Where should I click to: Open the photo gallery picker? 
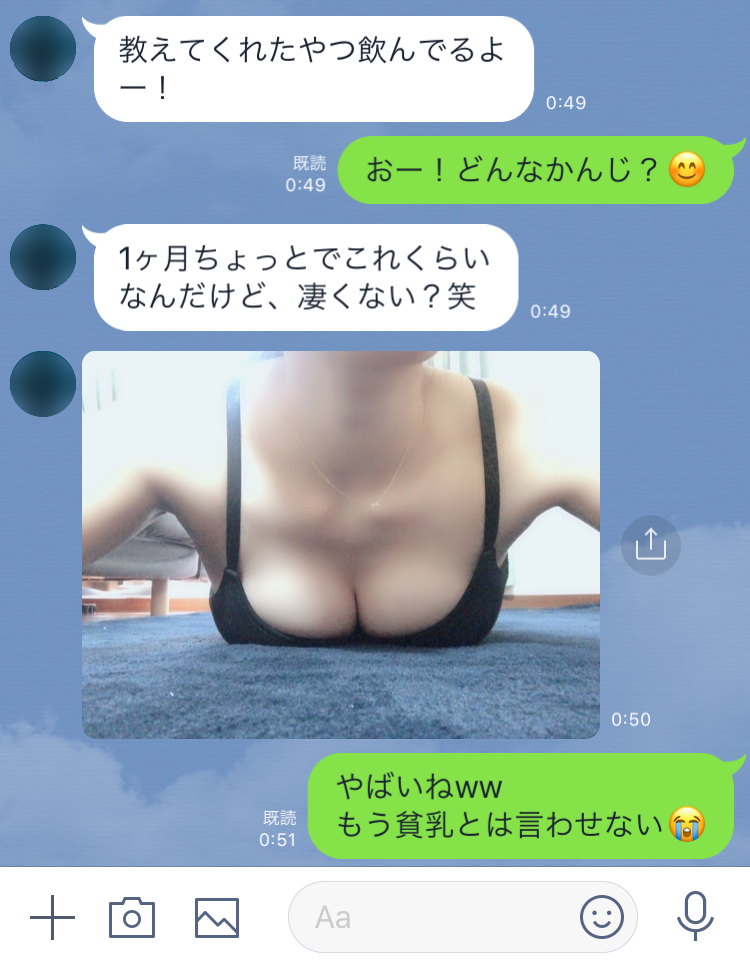point(217,917)
